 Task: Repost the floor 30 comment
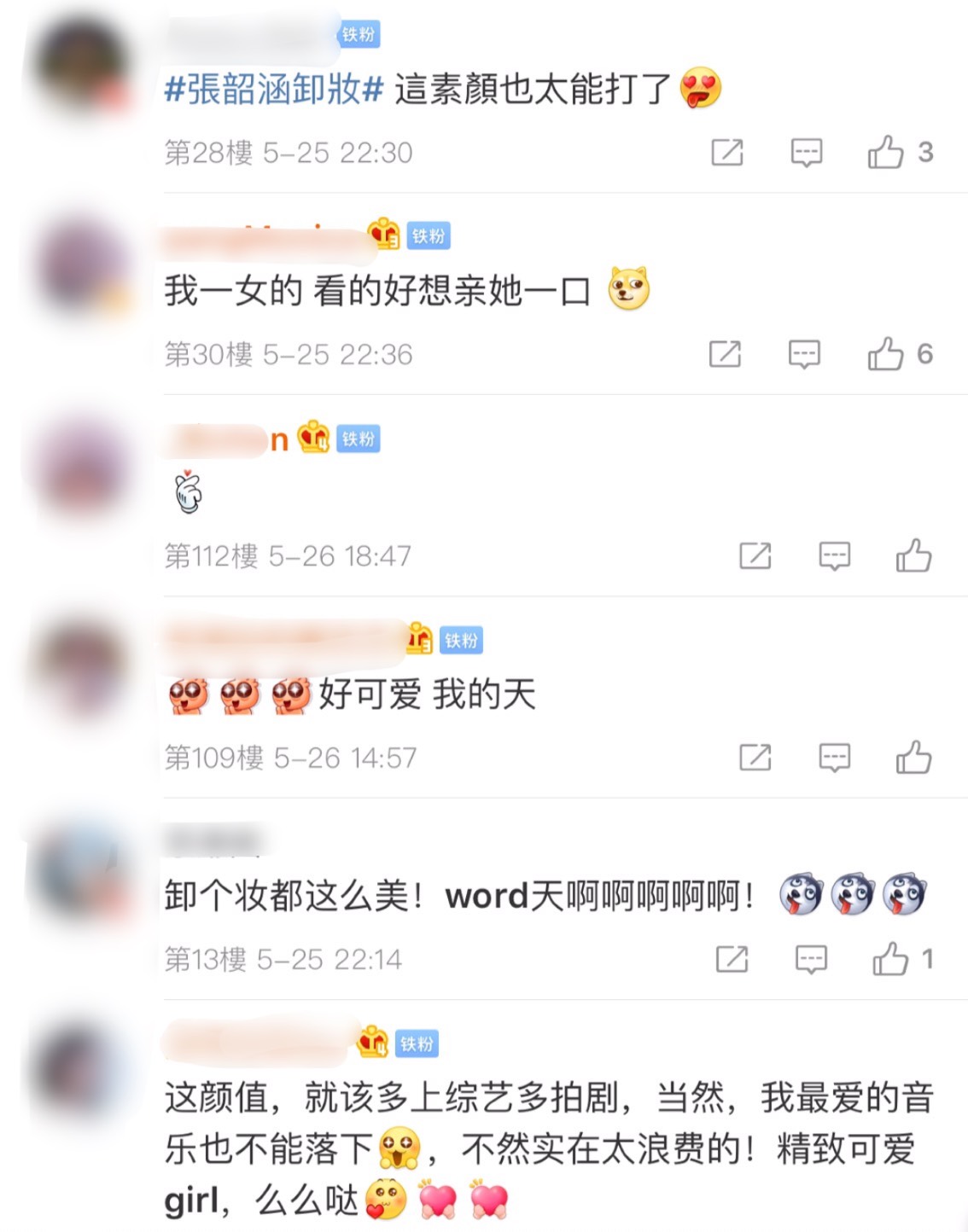point(725,354)
